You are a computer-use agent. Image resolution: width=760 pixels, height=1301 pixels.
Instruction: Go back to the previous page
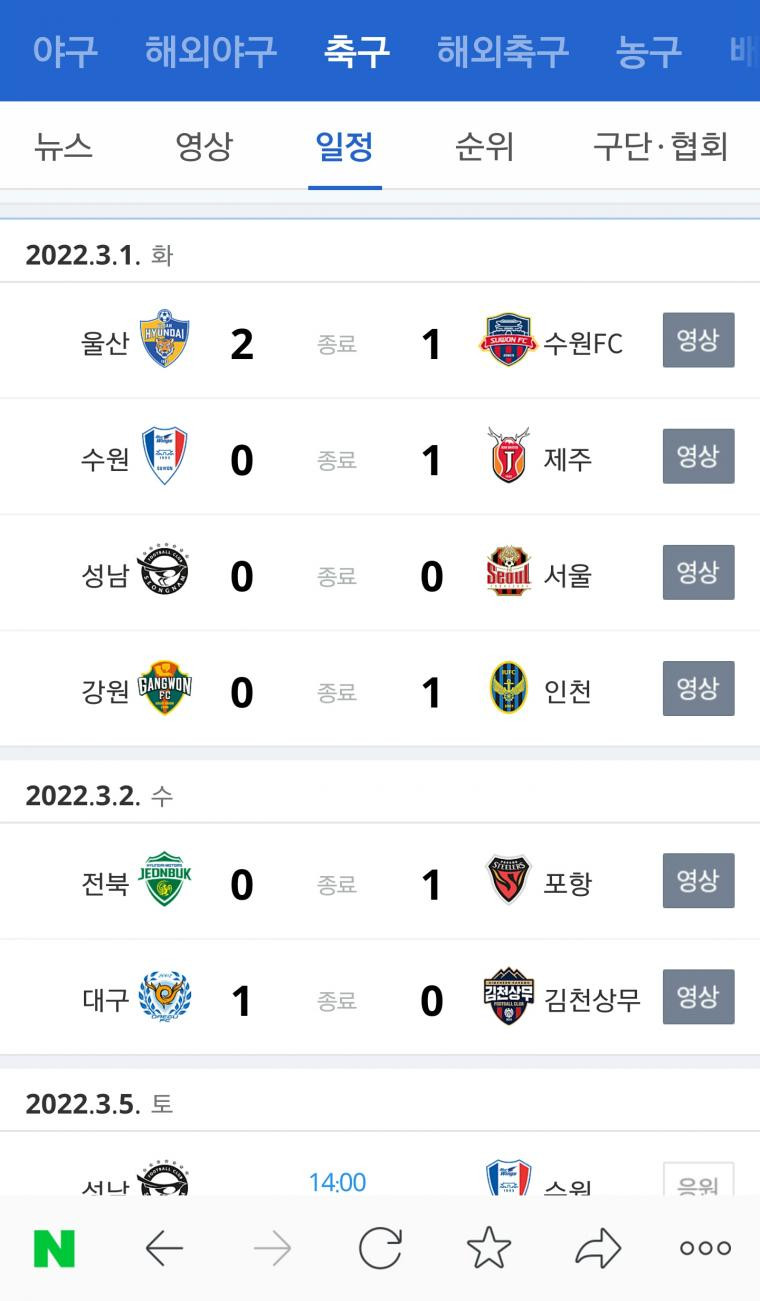tap(164, 1248)
